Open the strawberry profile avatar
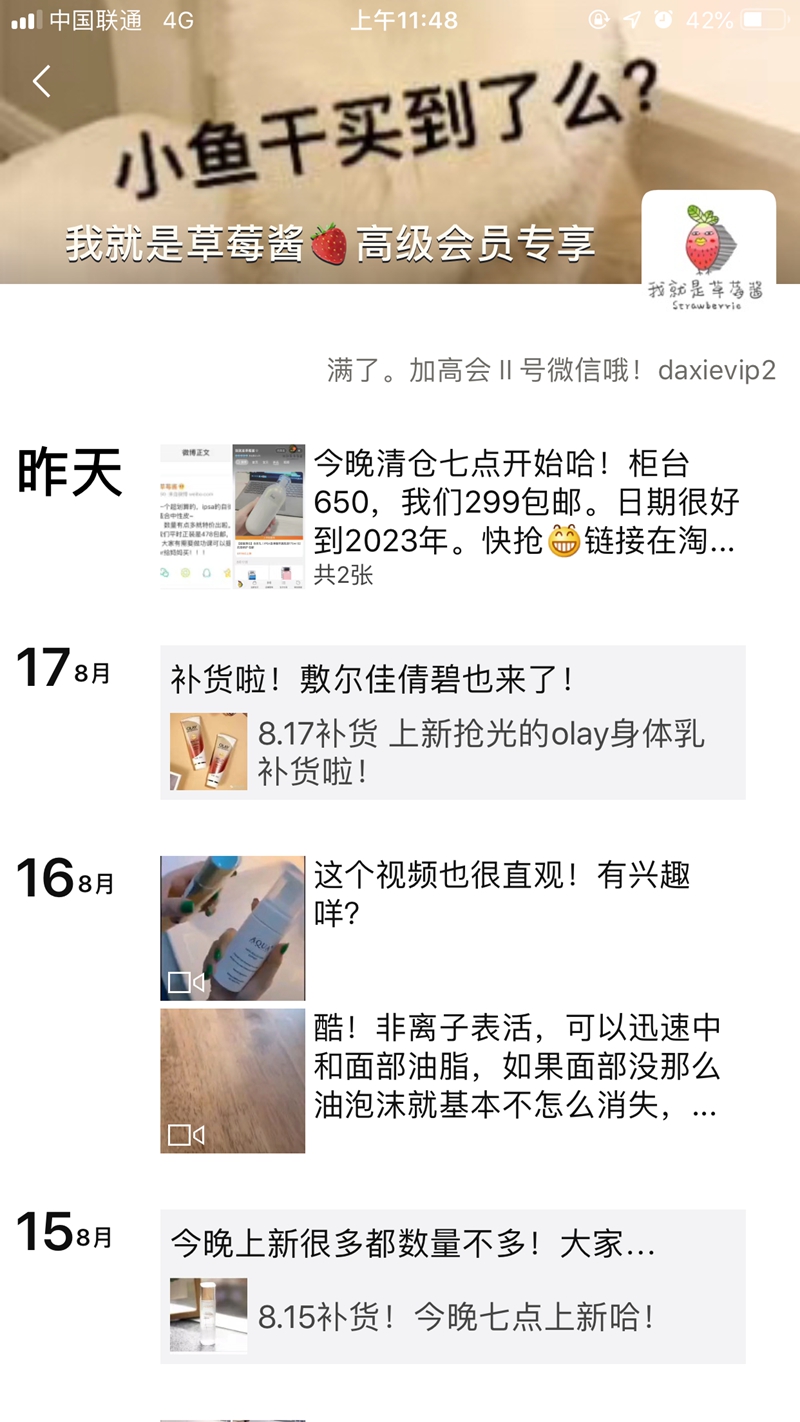800x1422 pixels. 709,257
